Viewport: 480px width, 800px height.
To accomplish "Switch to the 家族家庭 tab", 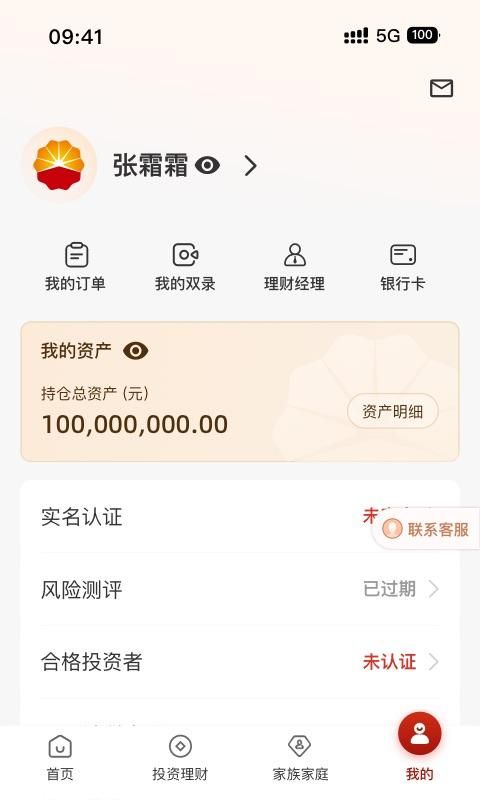I will point(300,758).
